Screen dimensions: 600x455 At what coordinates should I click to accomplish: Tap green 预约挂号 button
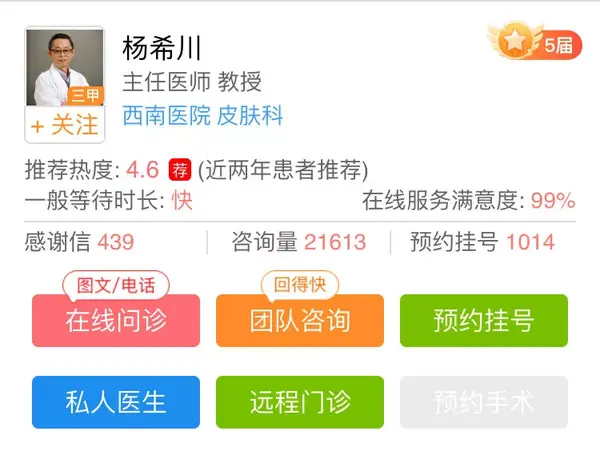click(x=484, y=321)
